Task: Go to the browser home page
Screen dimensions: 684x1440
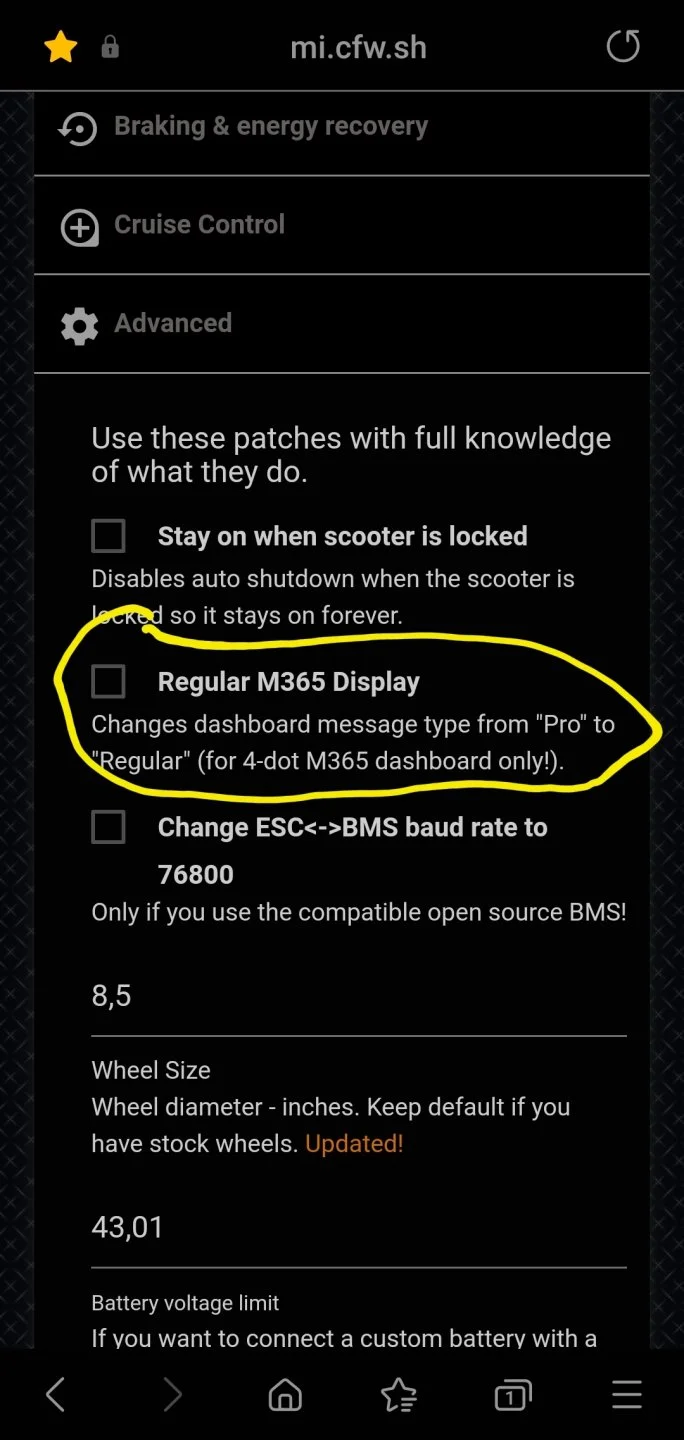Action: [285, 1394]
